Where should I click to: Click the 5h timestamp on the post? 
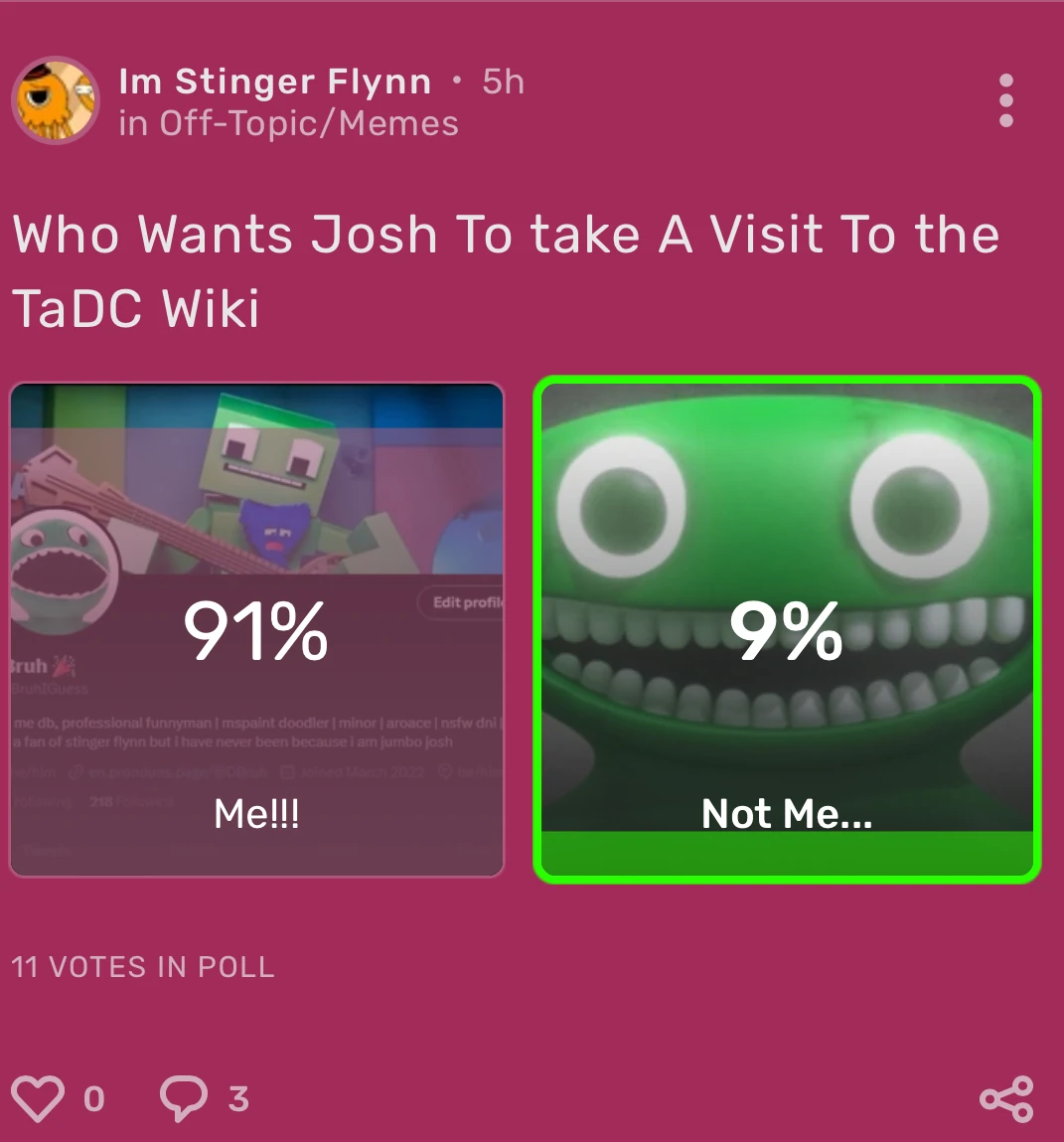[503, 81]
